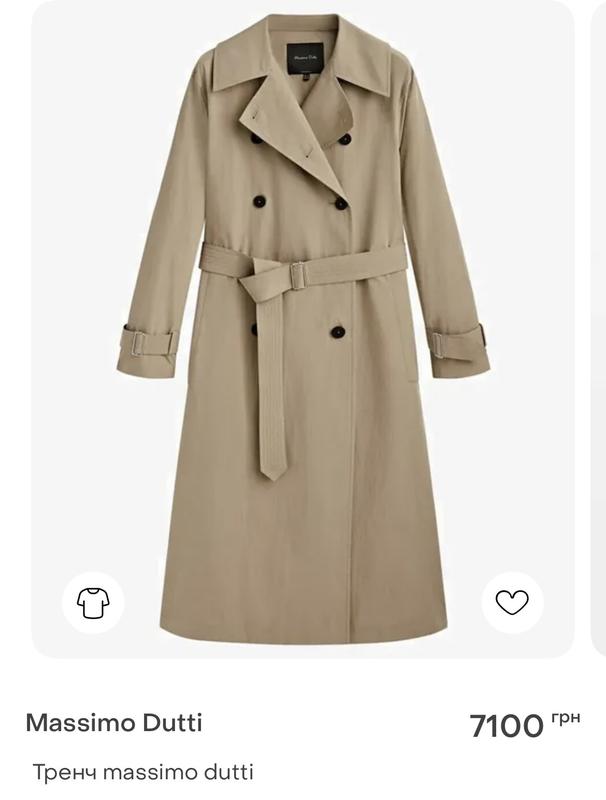The width and height of the screenshot is (606, 800).
Task: Tap the t-shirt icon on the trench photo
Action: [x=93, y=602]
